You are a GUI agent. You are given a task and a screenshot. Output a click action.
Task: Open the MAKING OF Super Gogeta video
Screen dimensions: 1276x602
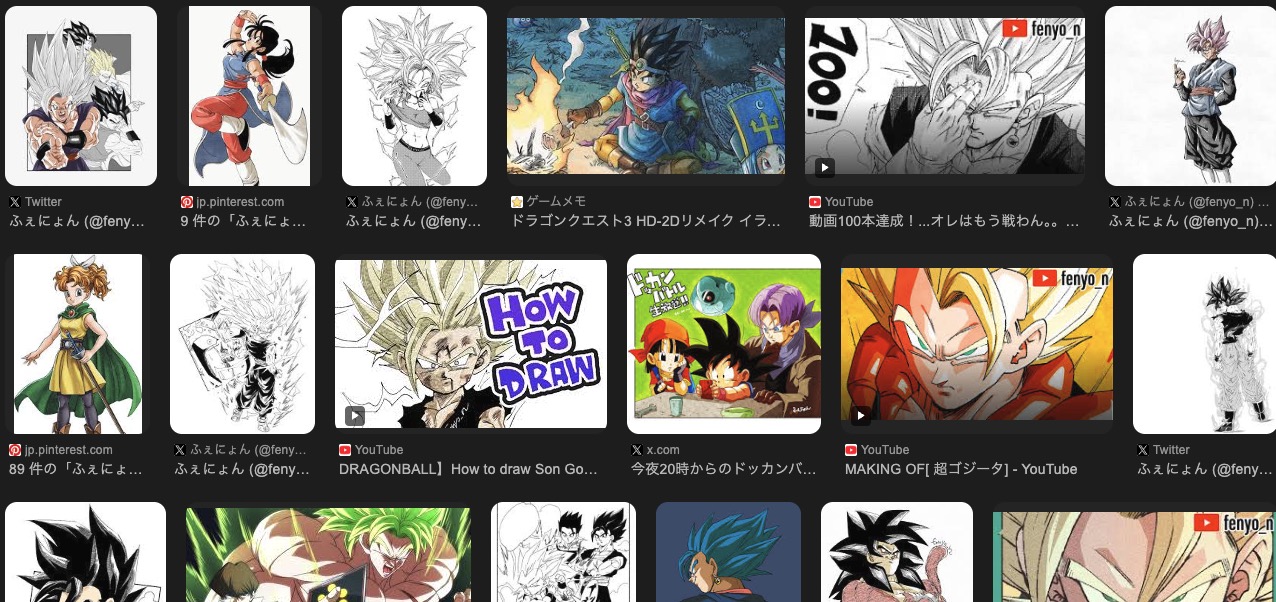(x=976, y=344)
